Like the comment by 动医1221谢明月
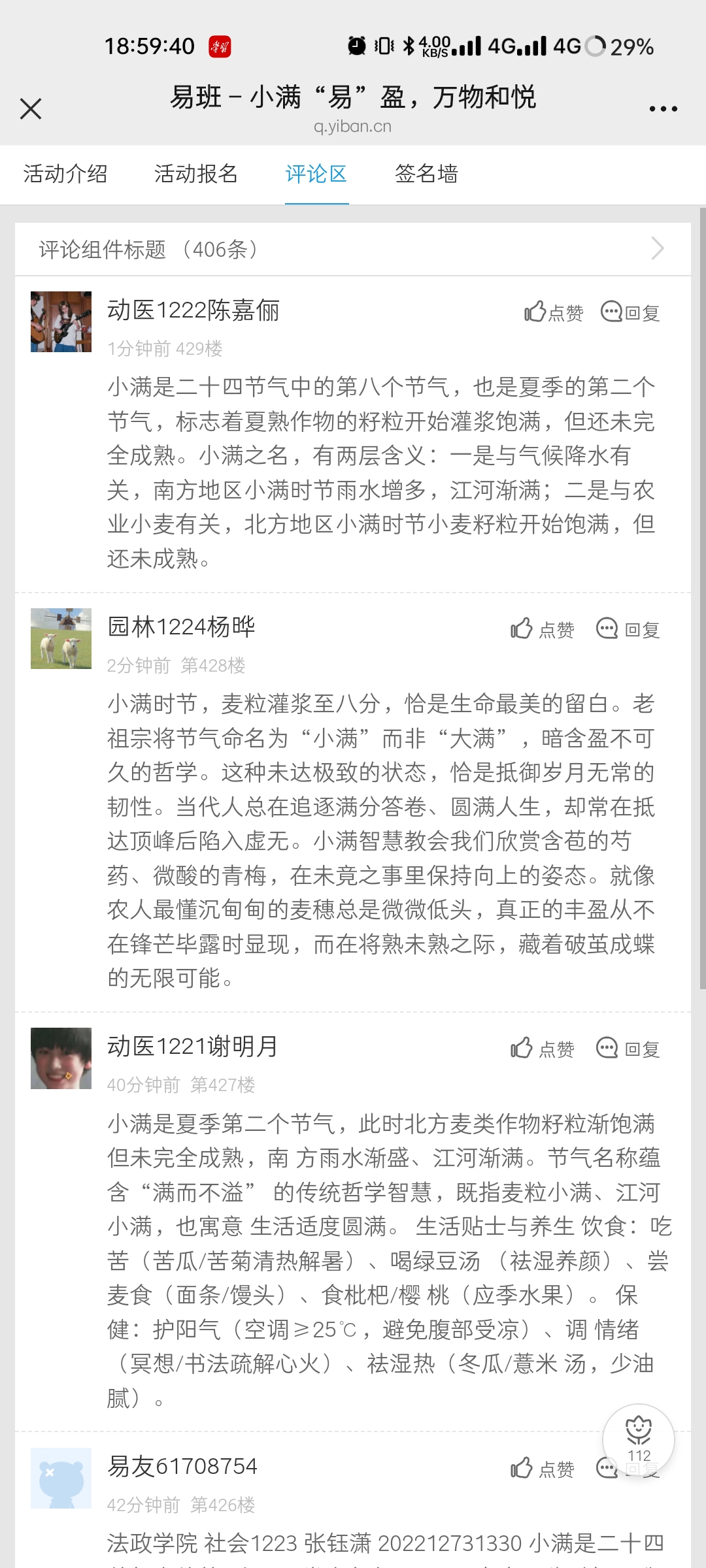Viewport: 706px width, 1568px height. point(543,1049)
